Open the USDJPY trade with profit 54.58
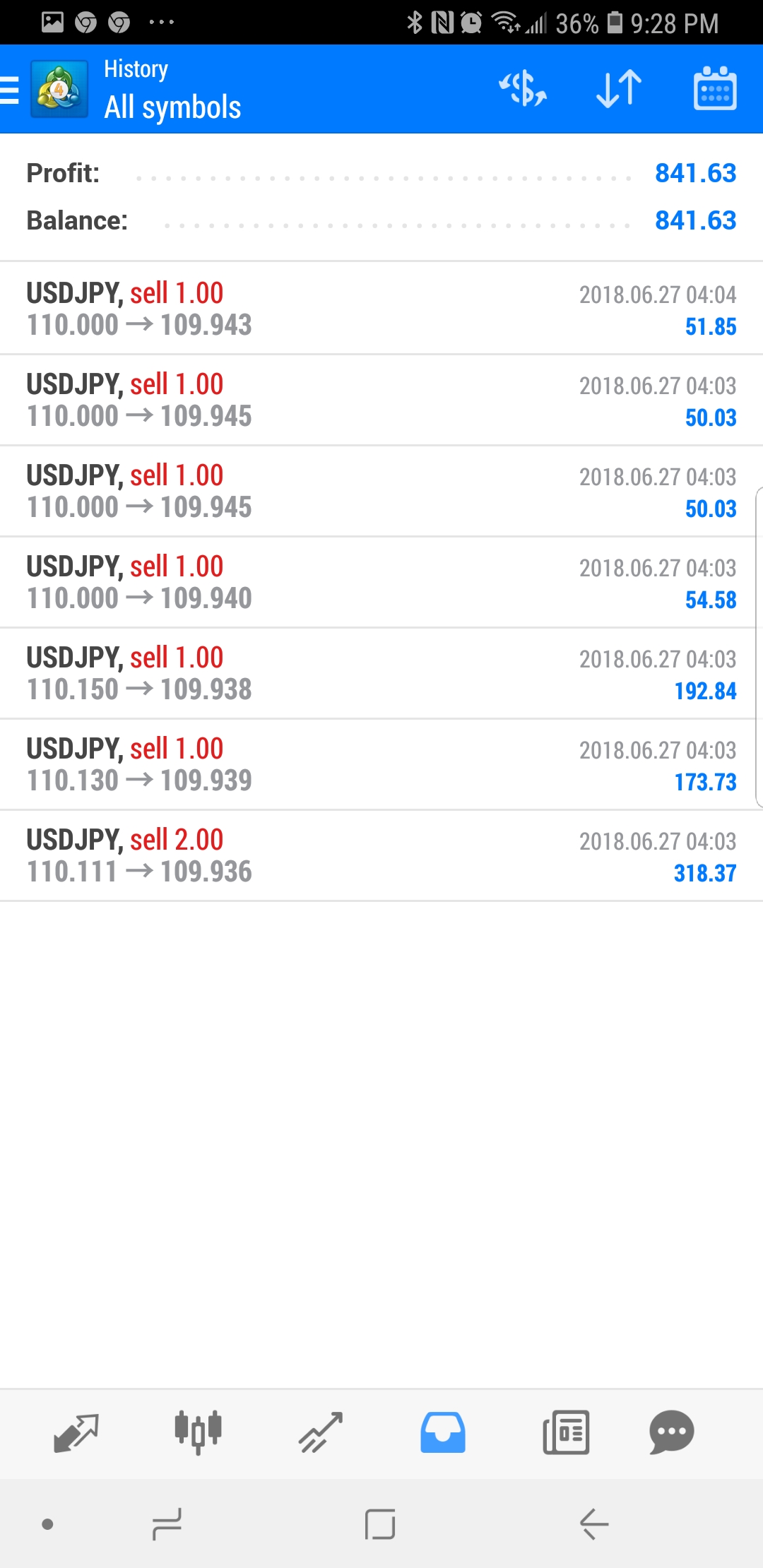Screen dimensions: 763x1568 point(381,582)
